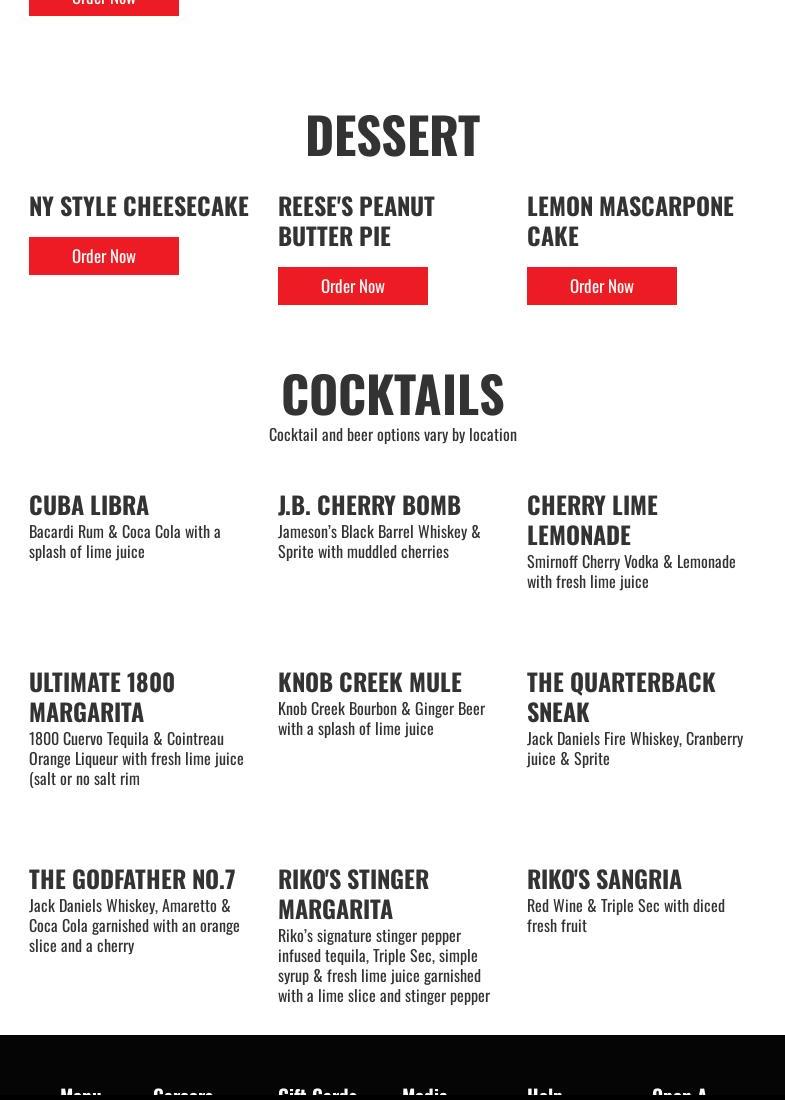Image resolution: width=785 pixels, height=1100 pixels.
Task: Order Reese's Peanut Butter Pie
Action: coord(353,286)
